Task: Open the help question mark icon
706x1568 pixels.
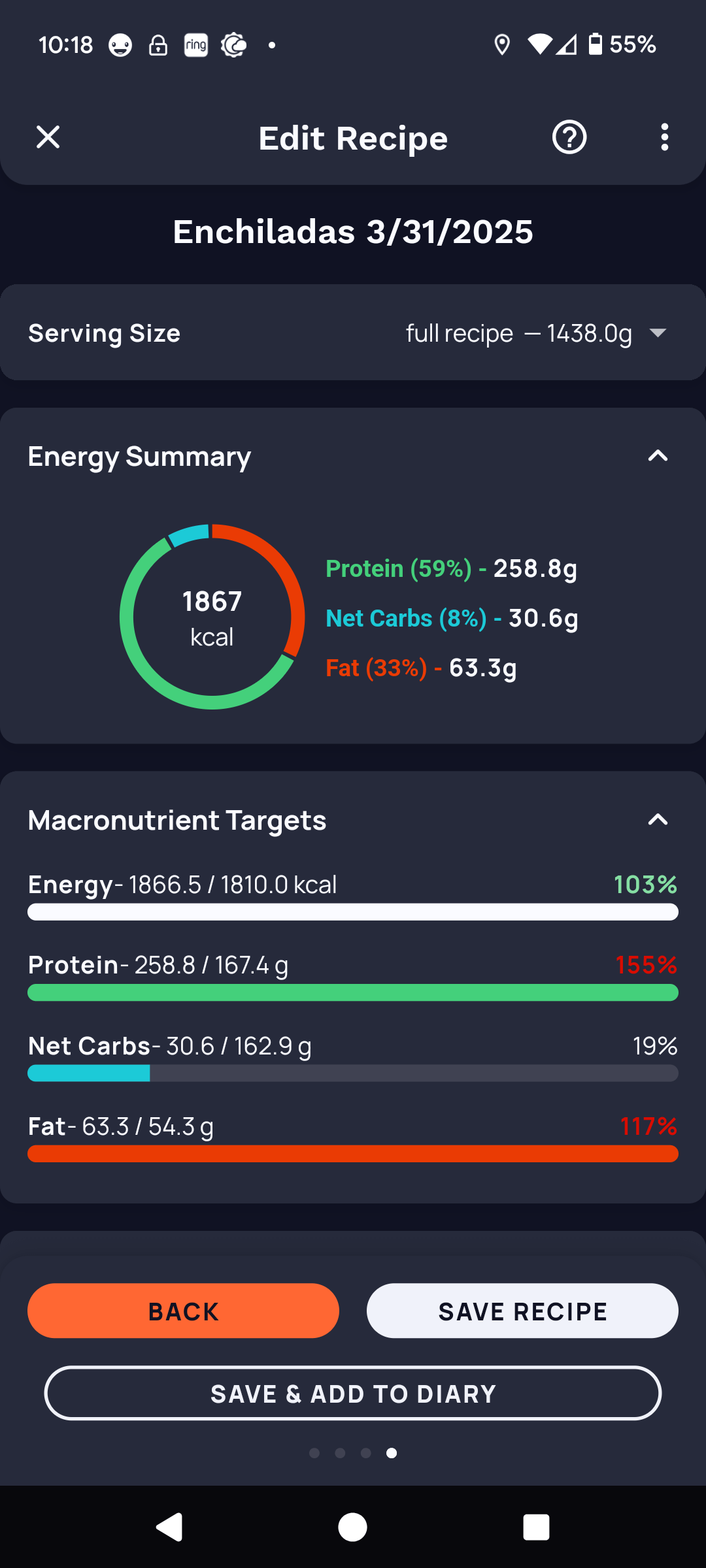Action: pos(569,137)
